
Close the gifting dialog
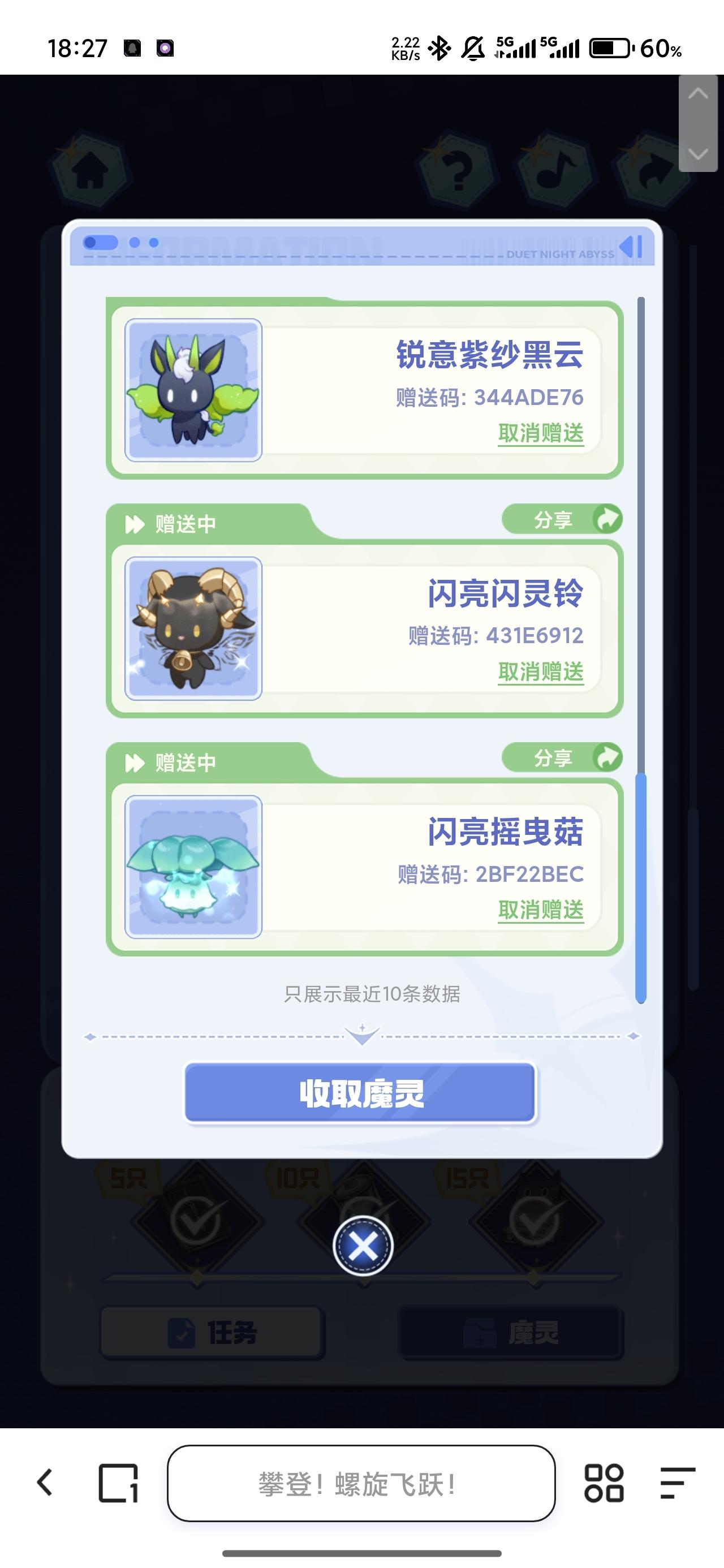[363, 1246]
